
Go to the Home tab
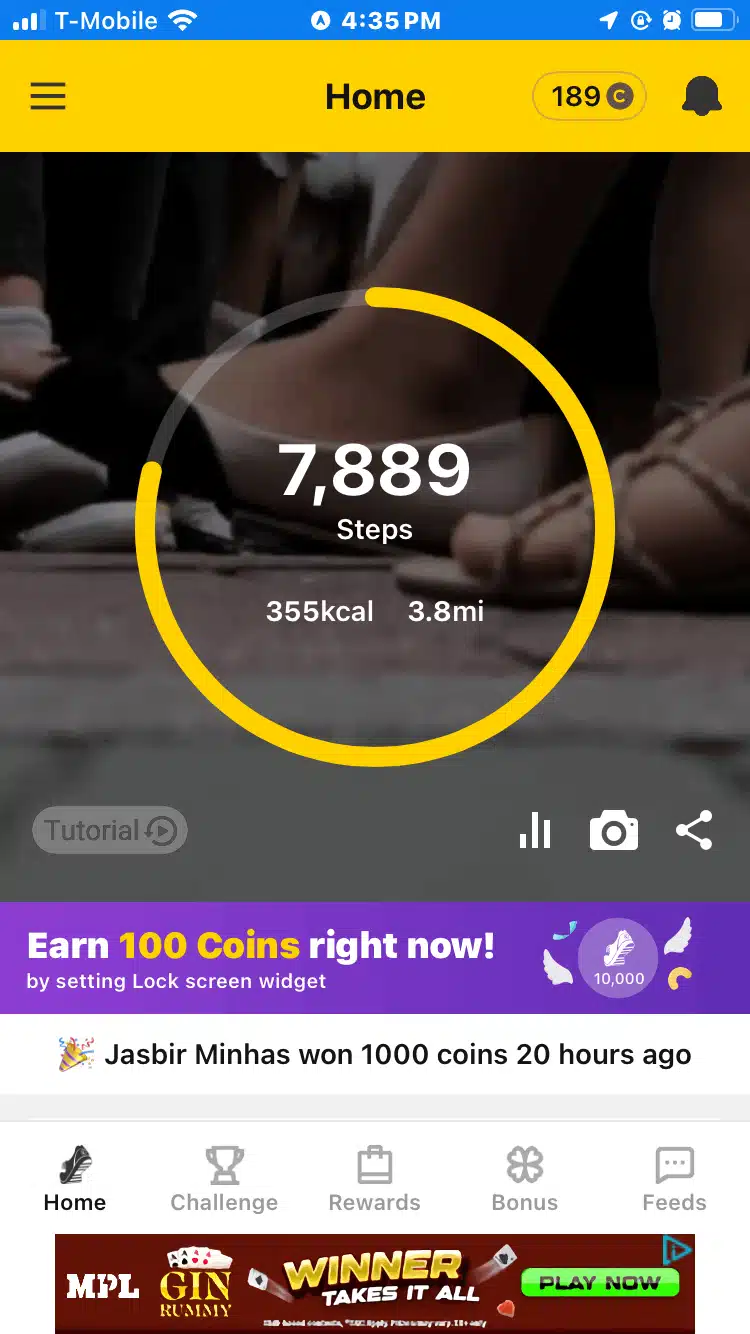tap(75, 1180)
